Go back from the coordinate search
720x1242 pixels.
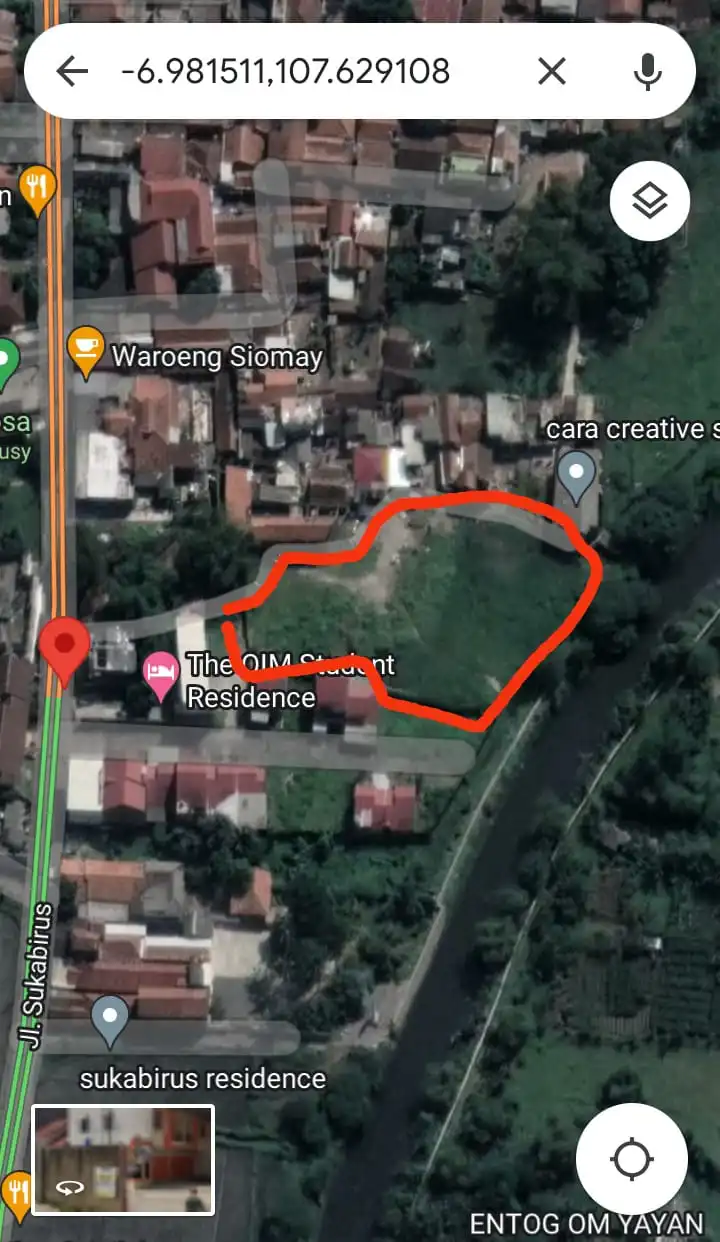coord(72,71)
